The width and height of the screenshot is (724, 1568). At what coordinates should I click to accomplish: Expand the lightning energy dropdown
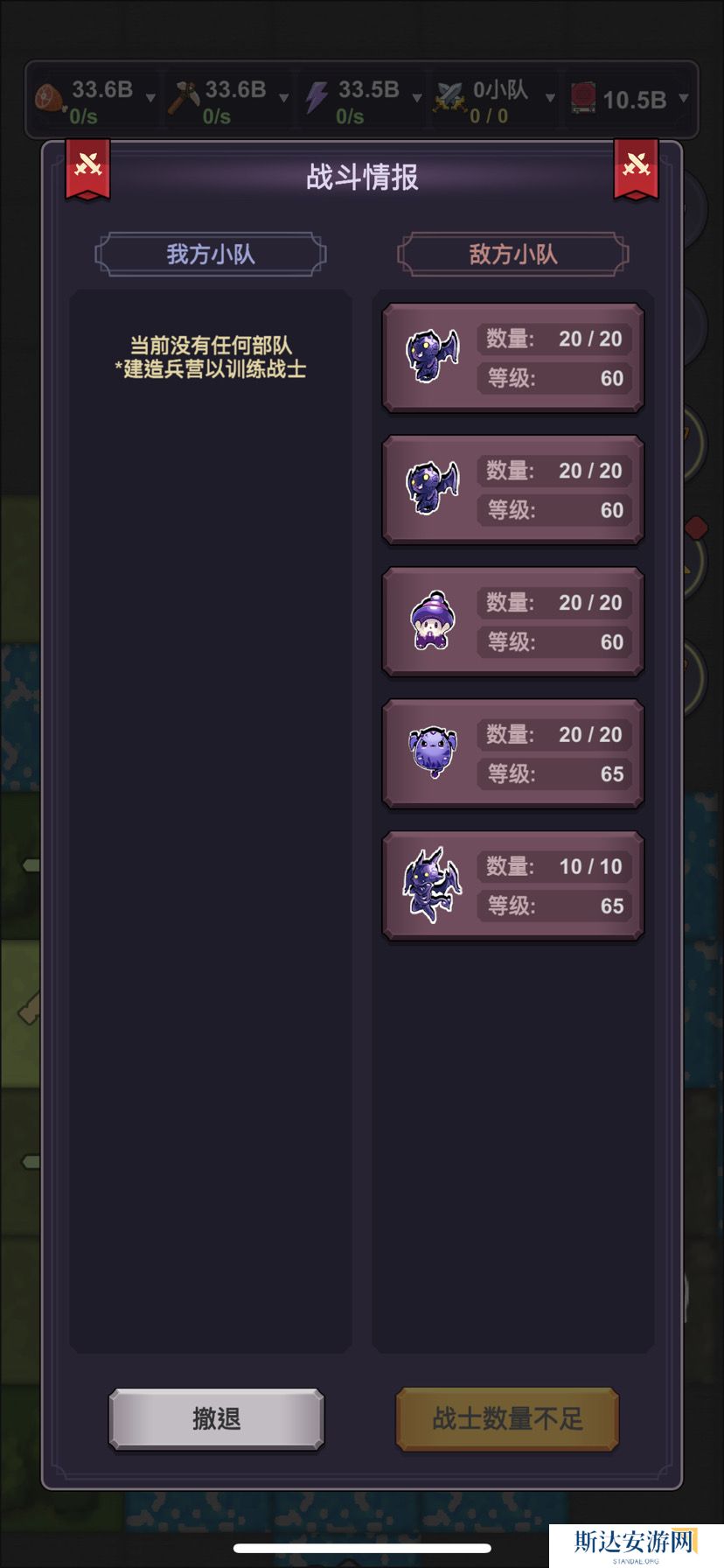pos(417,98)
